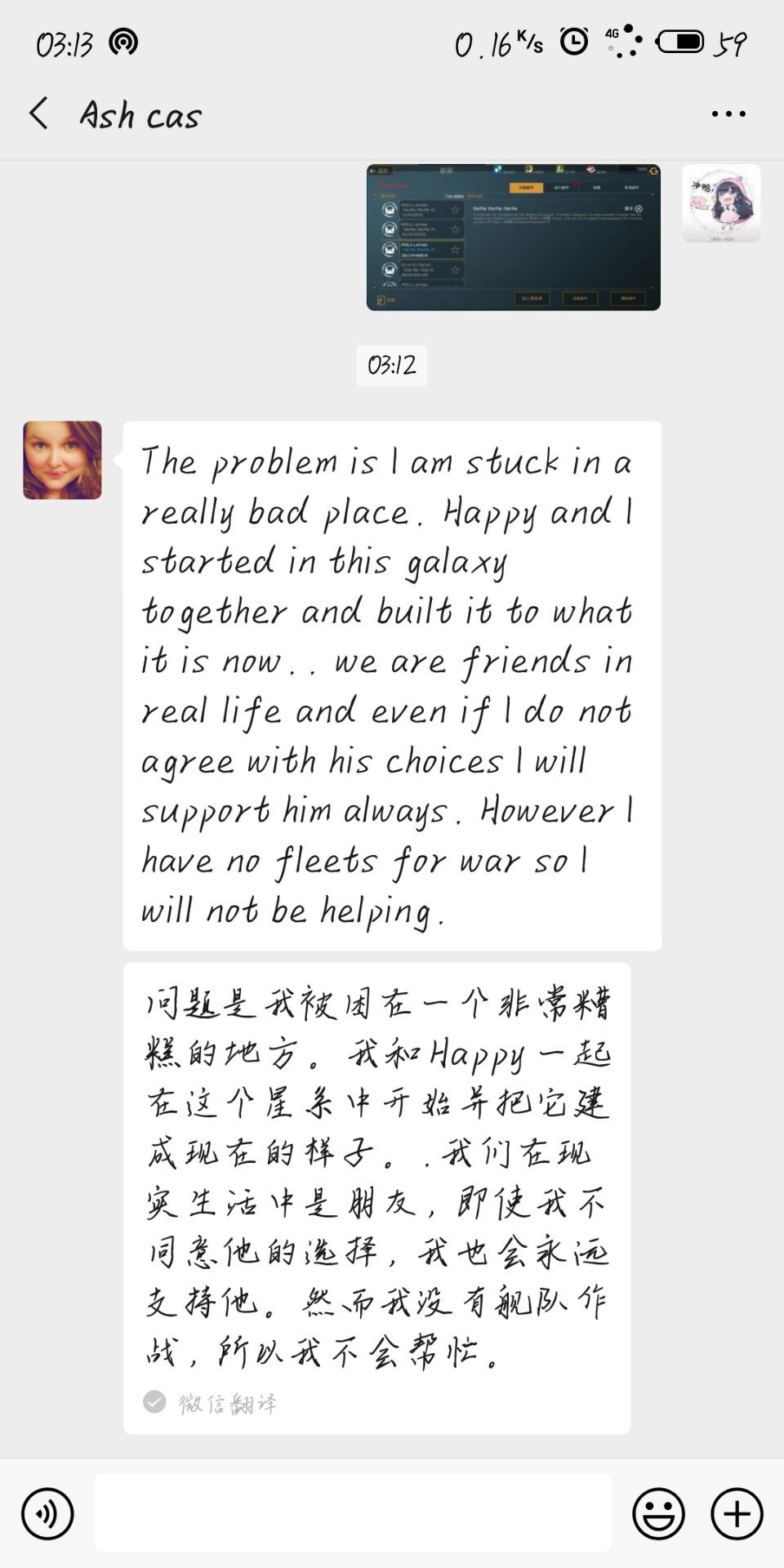
Task: Open my own profile avatar
Action: tap(721, 203)
